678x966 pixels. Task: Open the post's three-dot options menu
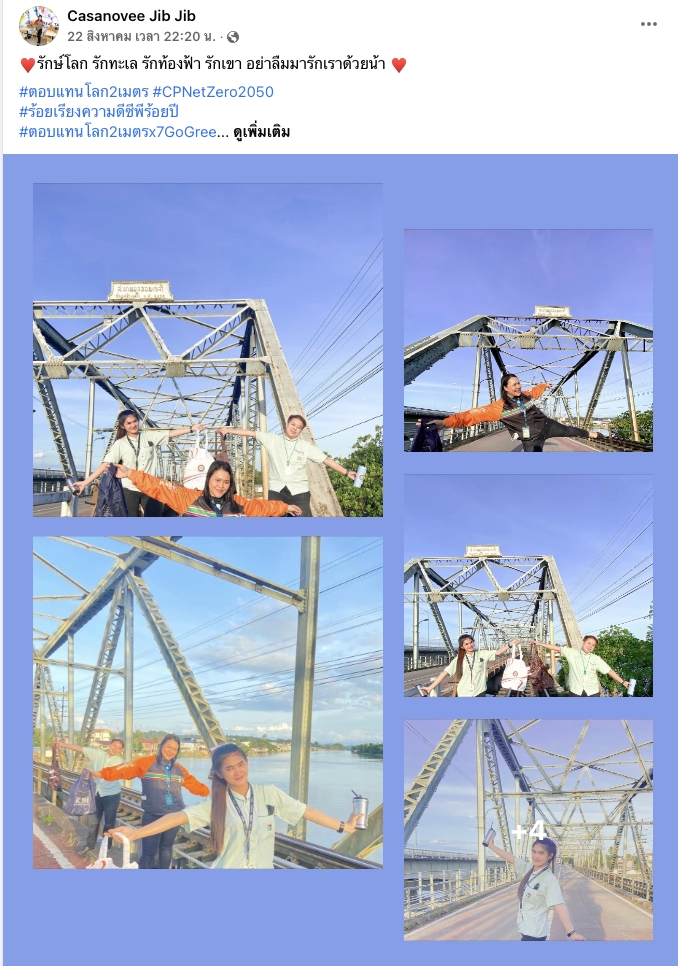tap(649, 24)
